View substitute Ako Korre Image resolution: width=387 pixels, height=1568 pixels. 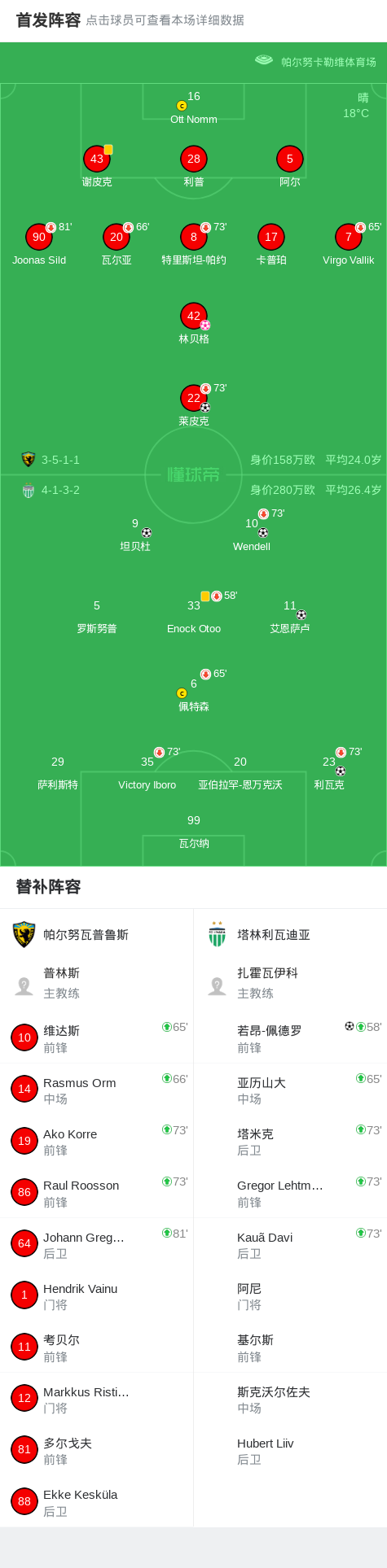click(97, 1142)
